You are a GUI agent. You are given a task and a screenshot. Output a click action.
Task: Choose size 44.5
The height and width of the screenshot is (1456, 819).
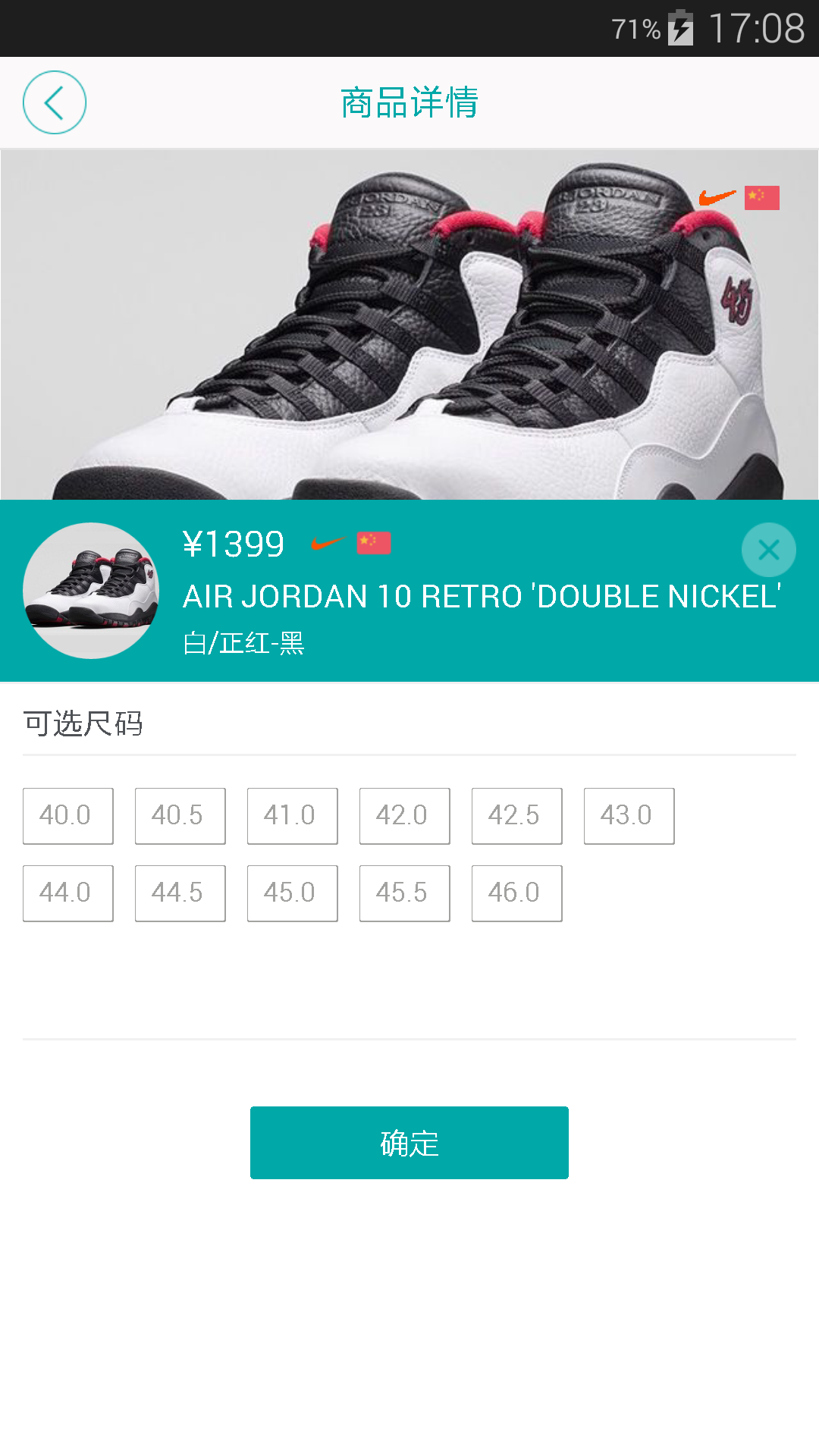tap(180, 893)
